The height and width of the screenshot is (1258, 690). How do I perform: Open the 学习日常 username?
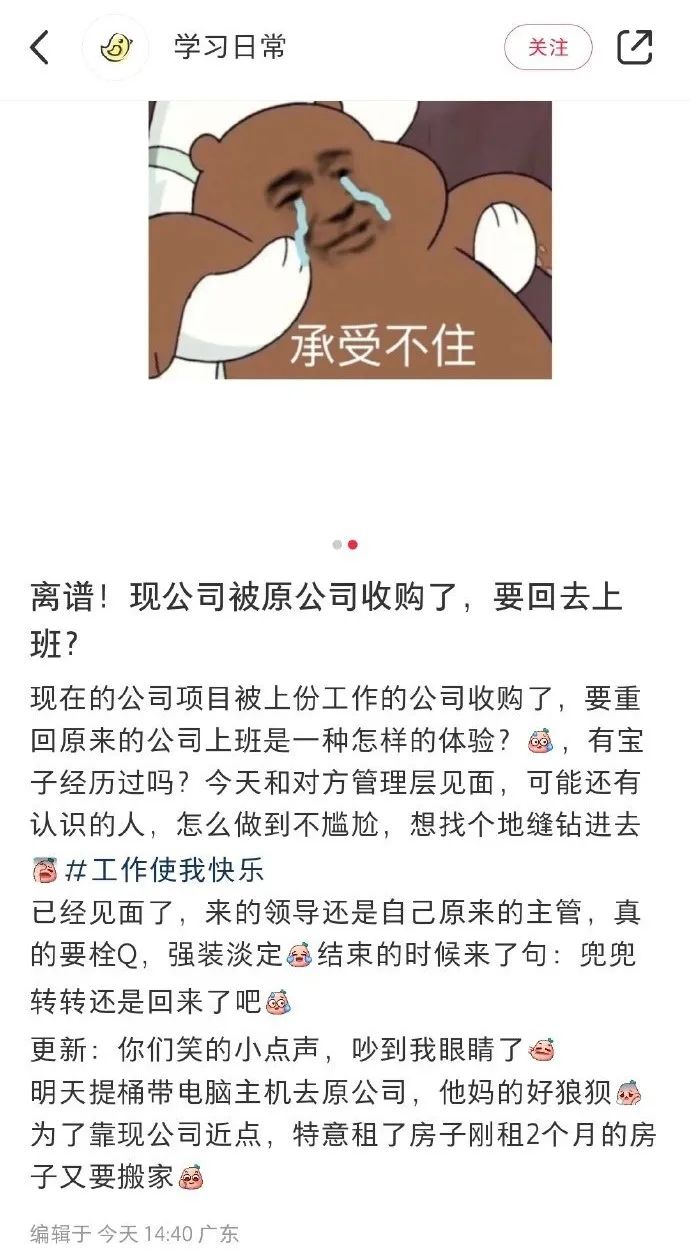tap(231, 47)
